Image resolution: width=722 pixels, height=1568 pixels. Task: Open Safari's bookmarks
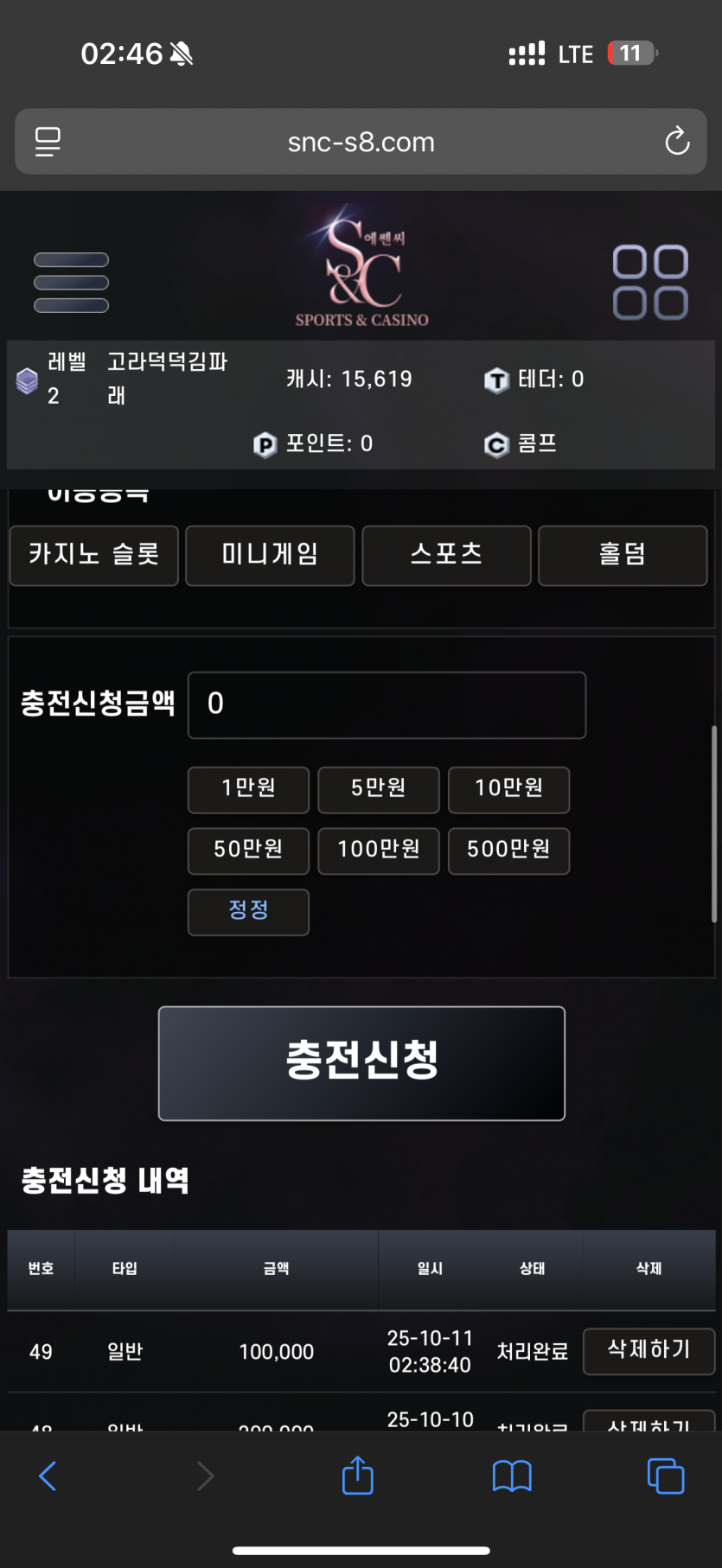(512, 1476)
